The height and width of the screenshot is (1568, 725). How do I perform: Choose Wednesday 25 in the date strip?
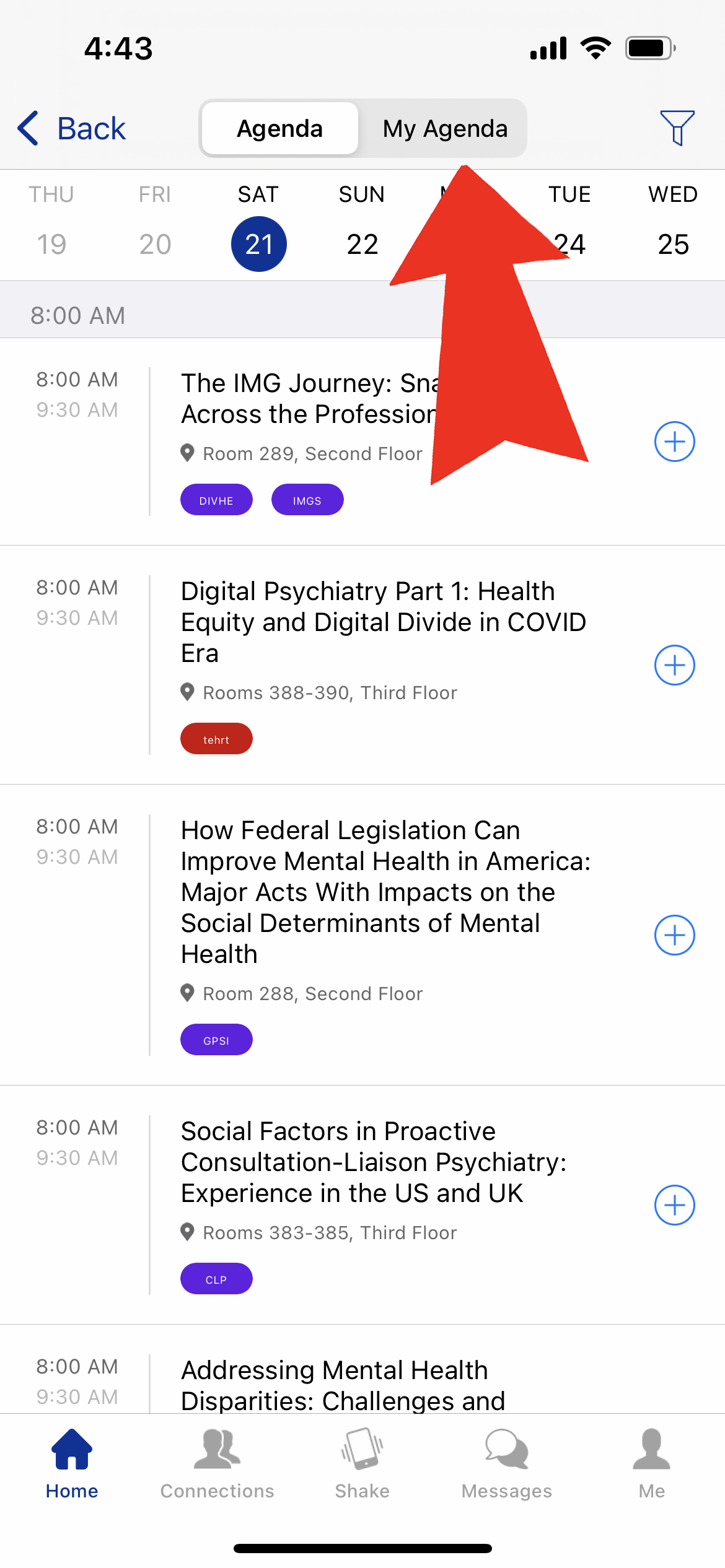673,225
